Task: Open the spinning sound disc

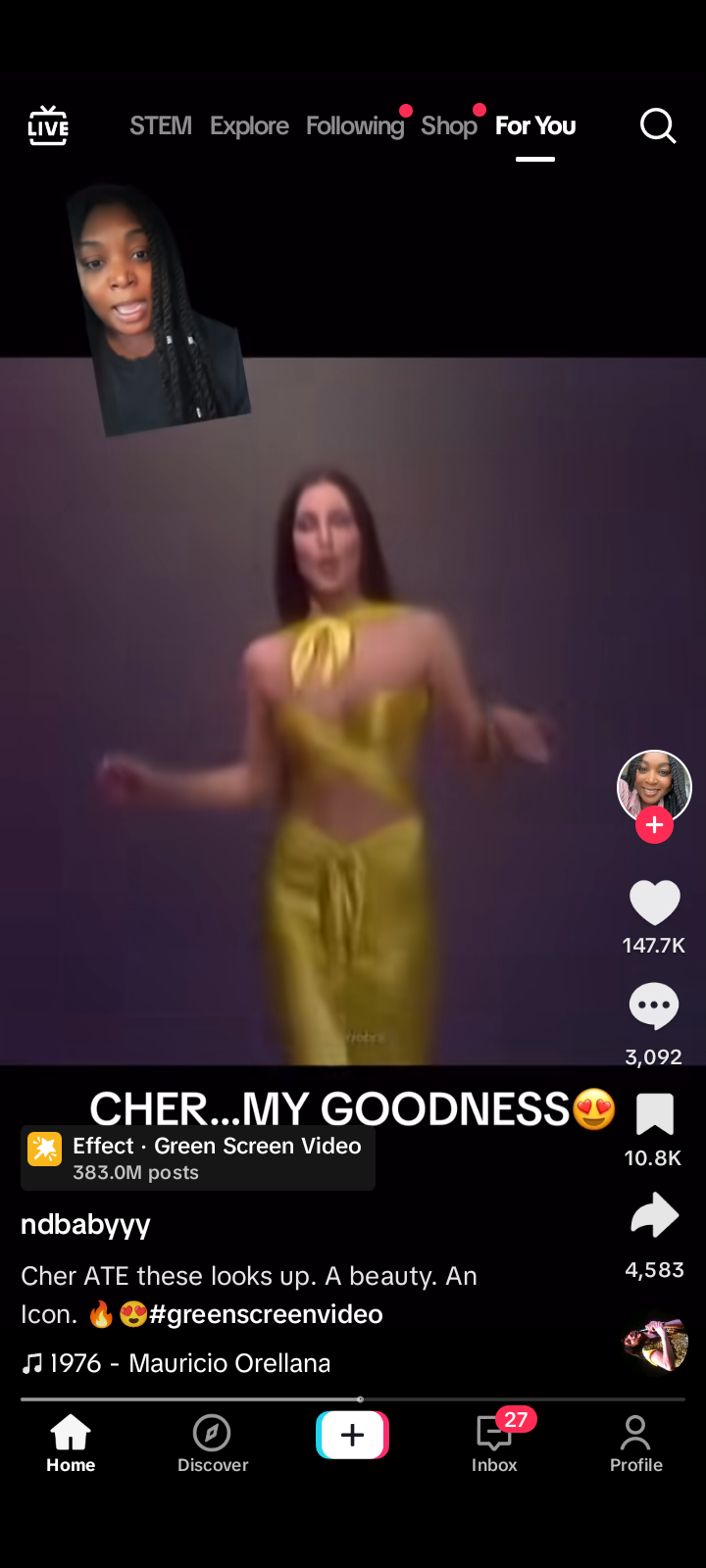Action: tap(655, 1344)
